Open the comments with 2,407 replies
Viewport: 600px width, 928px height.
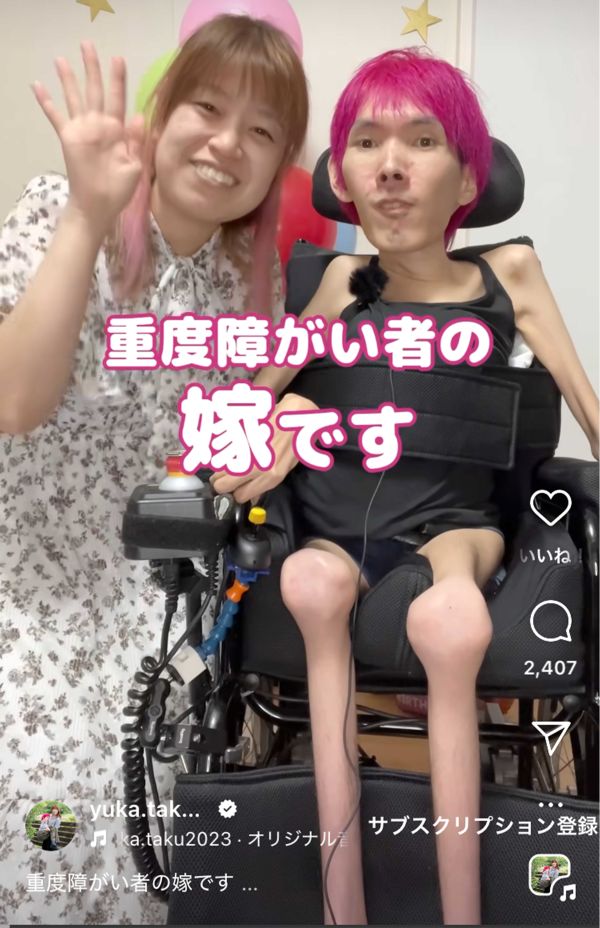(x=551, y=623)
